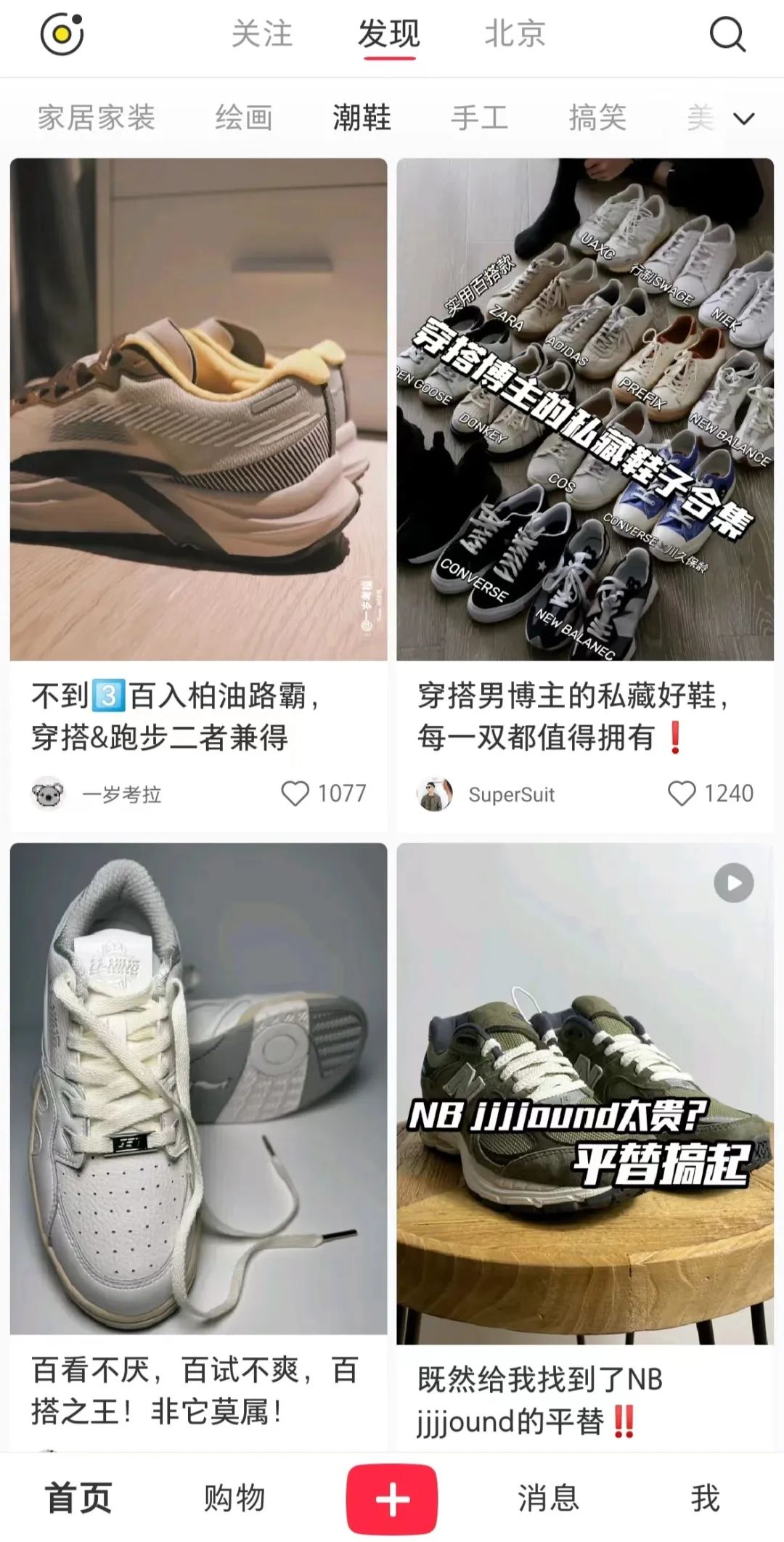The height and width of the screenshot is (1542, 784).
Task: View SuperSuit's profile
Action: click(436, 794)
